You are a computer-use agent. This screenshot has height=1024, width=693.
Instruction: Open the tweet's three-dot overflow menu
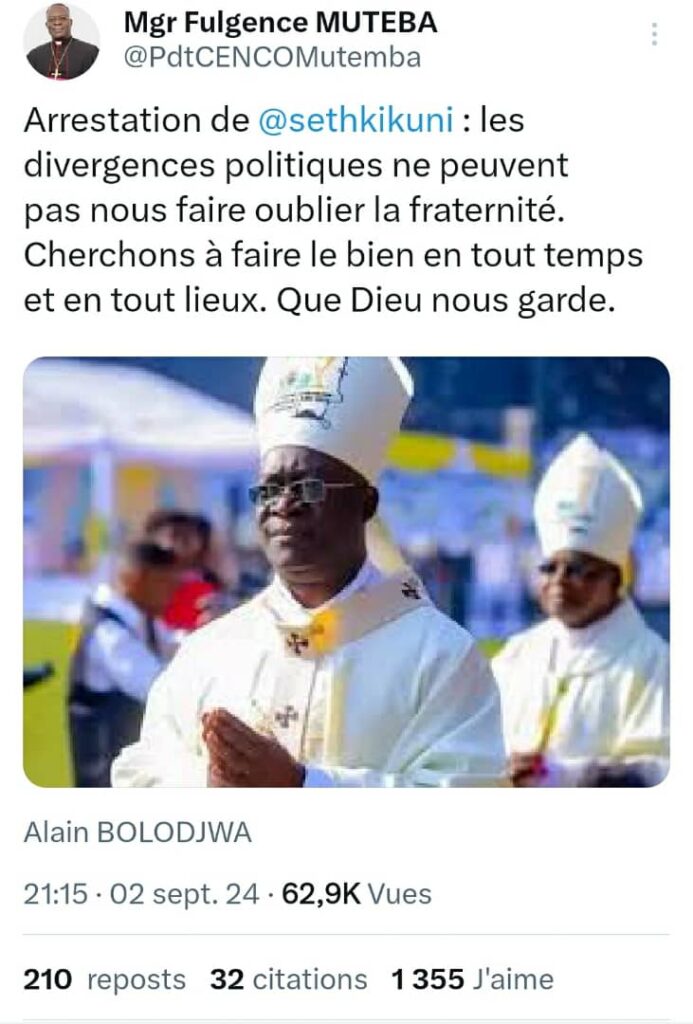(x=655, y=34)
